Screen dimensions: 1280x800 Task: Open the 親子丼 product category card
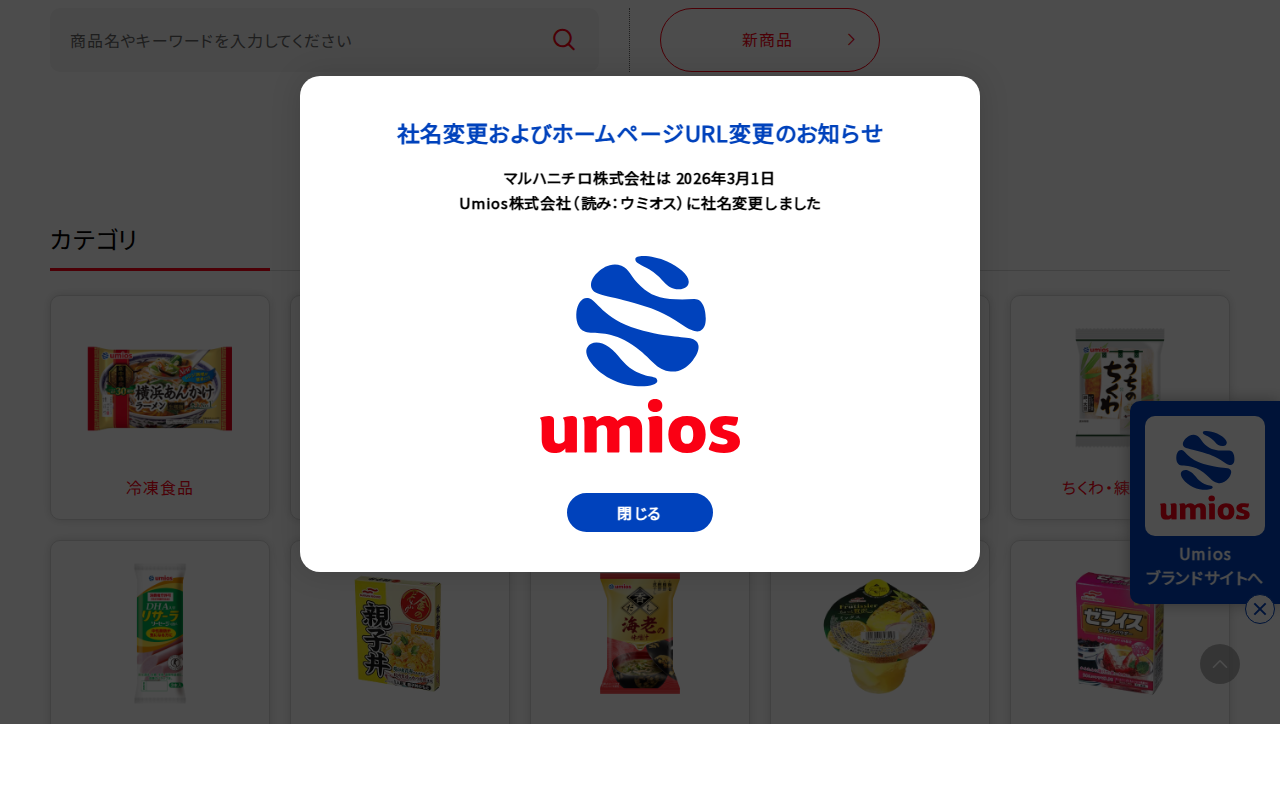[400, 630]
